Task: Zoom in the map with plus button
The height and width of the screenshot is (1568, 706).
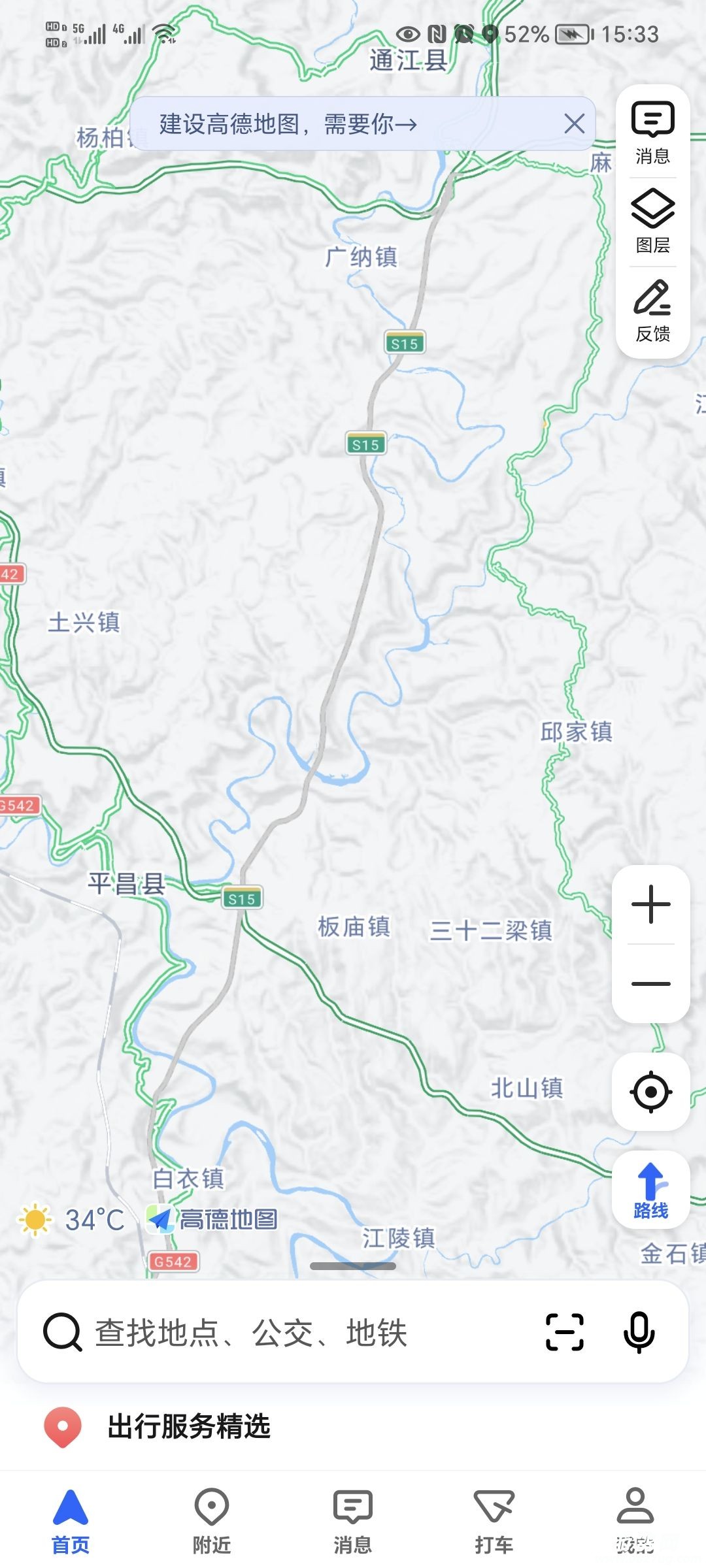Action: click(x=651, y=905)
